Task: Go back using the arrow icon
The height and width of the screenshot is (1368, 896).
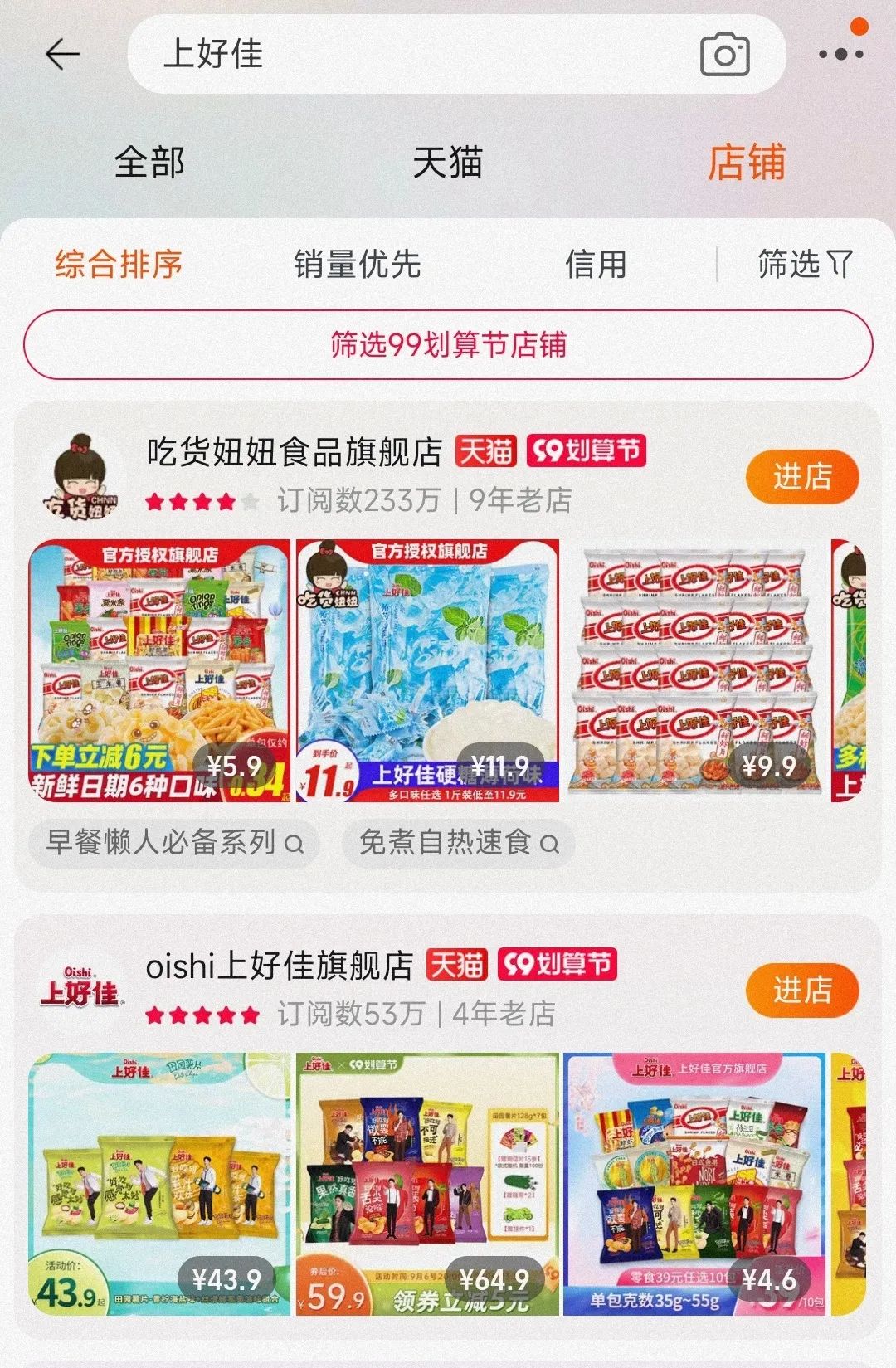Action: coord(62,55)
